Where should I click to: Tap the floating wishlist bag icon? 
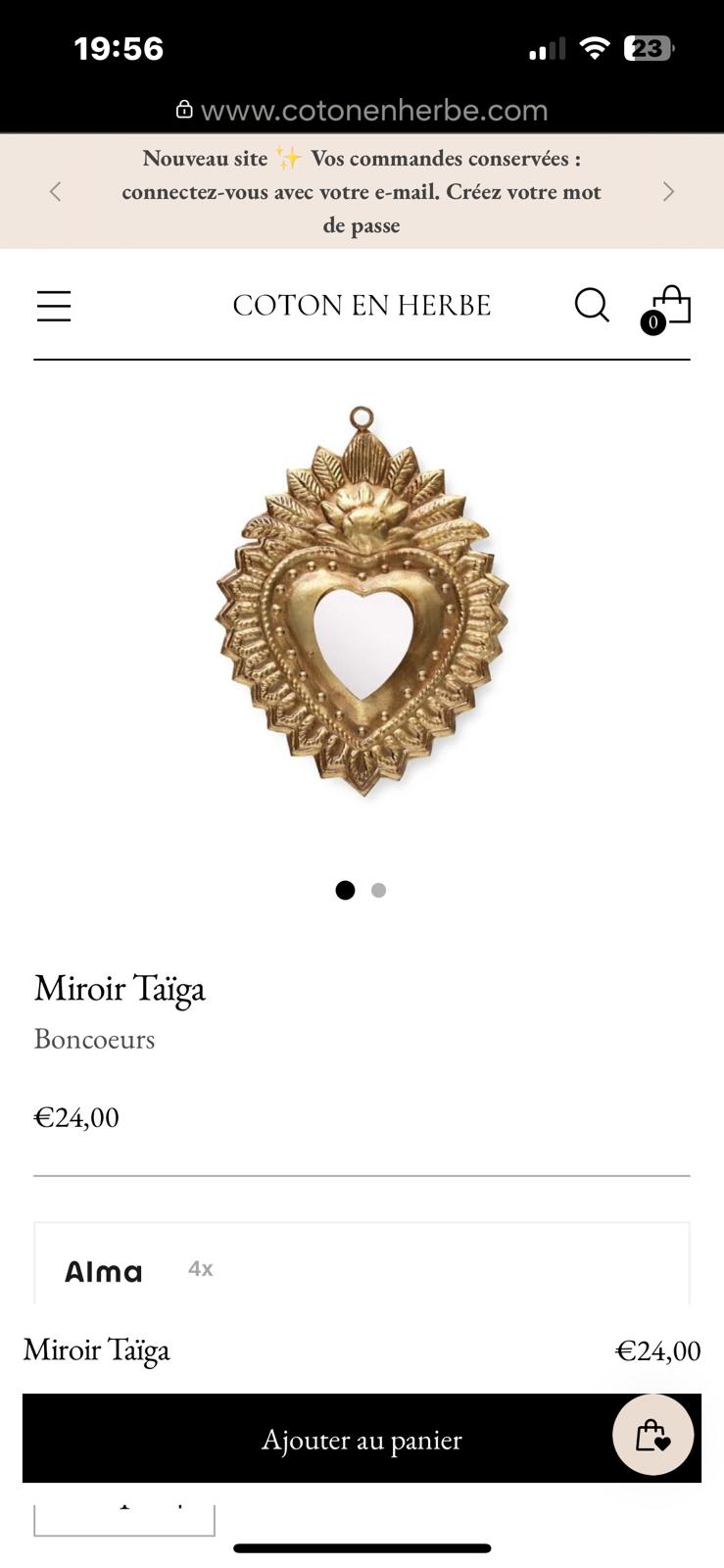pyautogui.click(x=653, y=1435)
